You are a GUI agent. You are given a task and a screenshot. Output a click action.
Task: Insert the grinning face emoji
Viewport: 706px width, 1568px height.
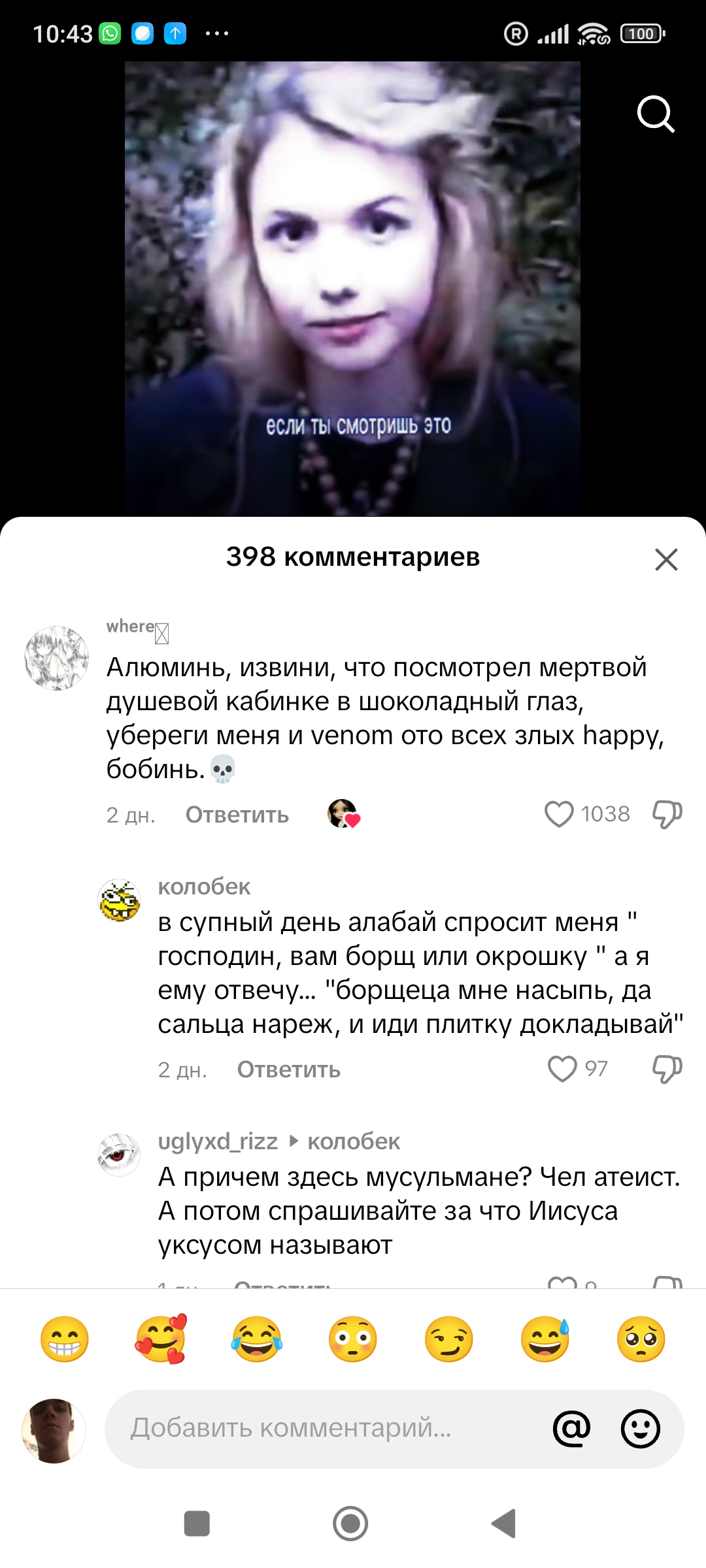(x=64, y=1339)
